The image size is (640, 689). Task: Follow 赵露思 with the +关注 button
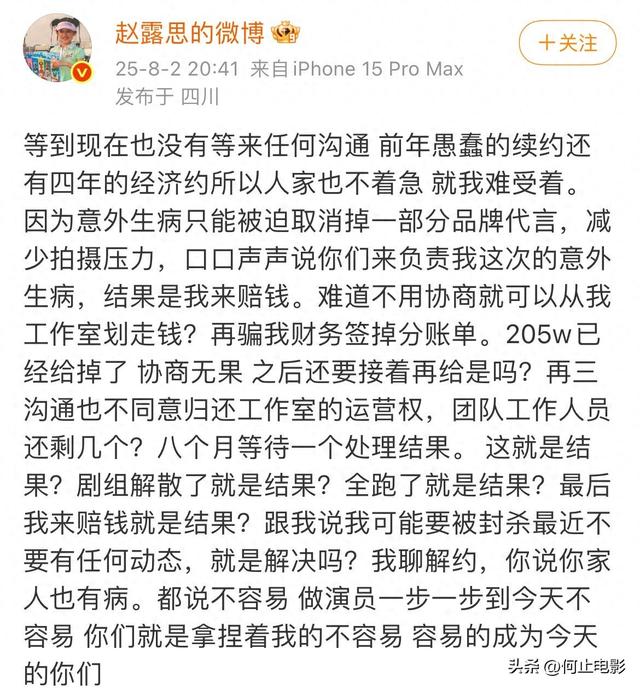[x=567, y=45]
